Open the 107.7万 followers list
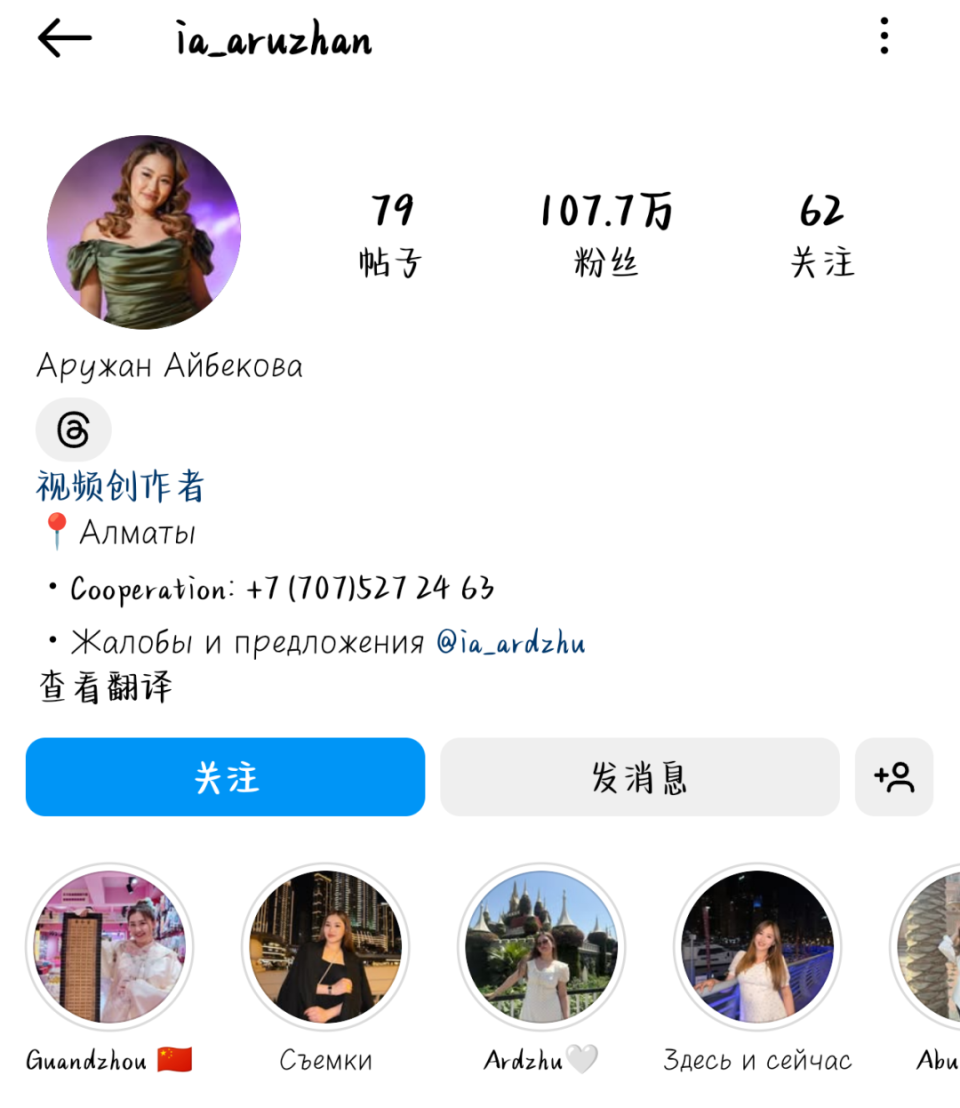This screenshot has width=960, height=1108. point(606,235)
